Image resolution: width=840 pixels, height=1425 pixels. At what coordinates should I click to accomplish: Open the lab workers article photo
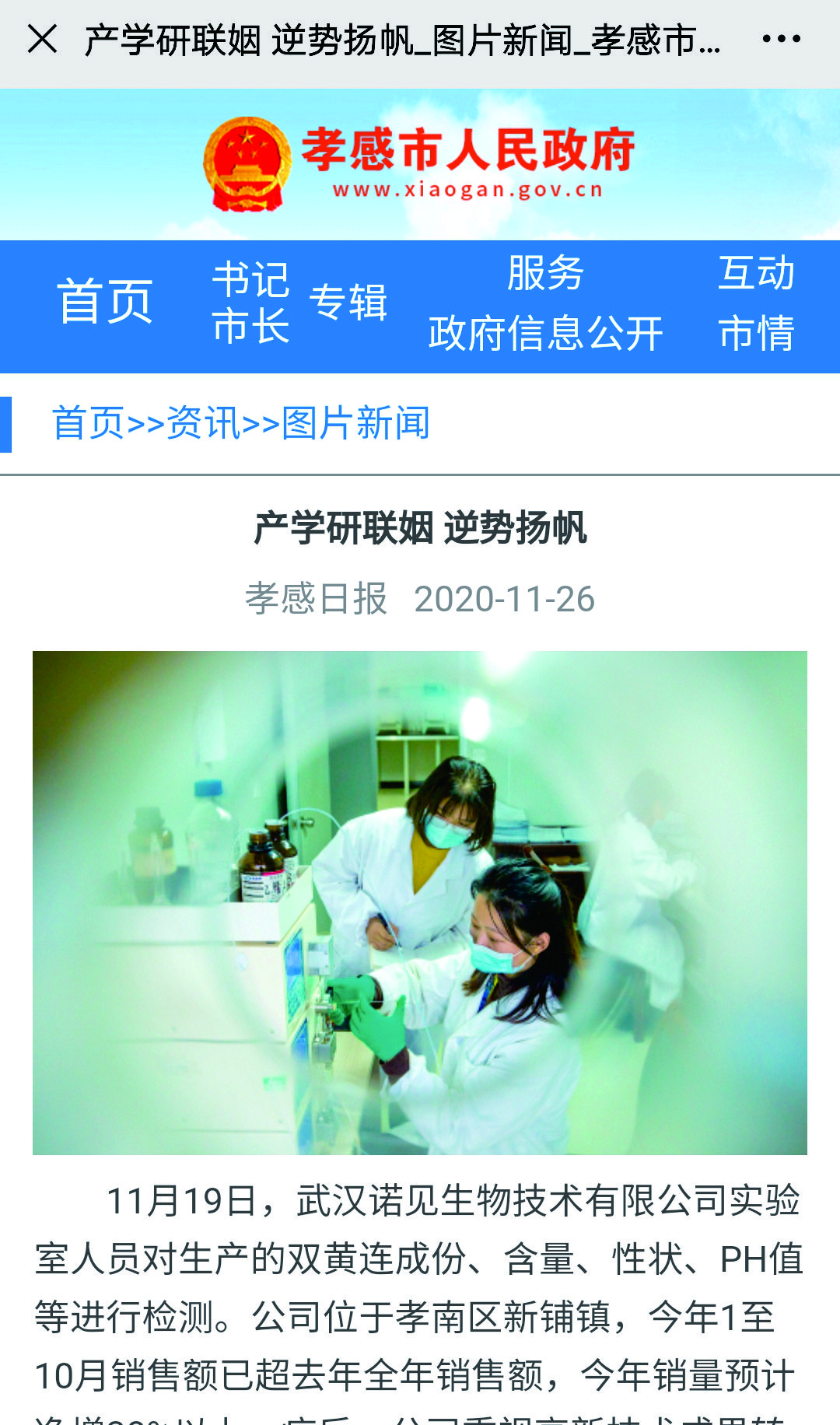point(420,902)
